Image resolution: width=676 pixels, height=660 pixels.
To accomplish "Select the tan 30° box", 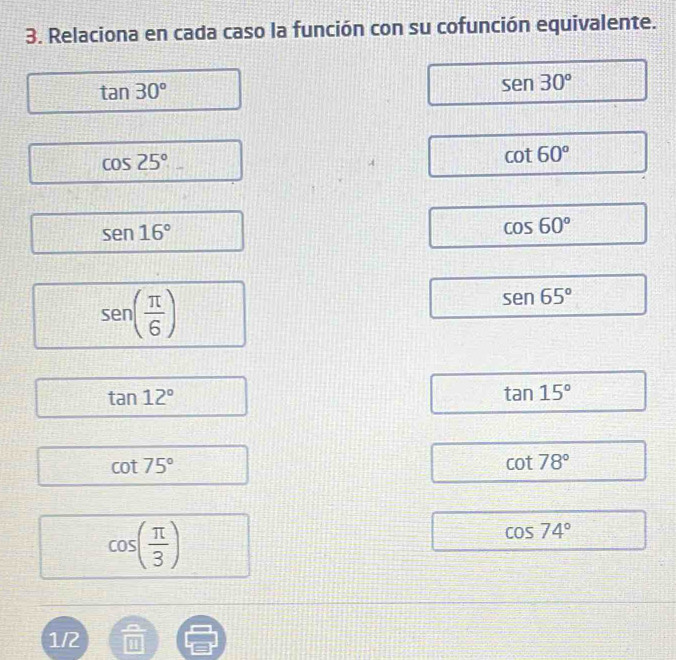I will coord(134,91).
